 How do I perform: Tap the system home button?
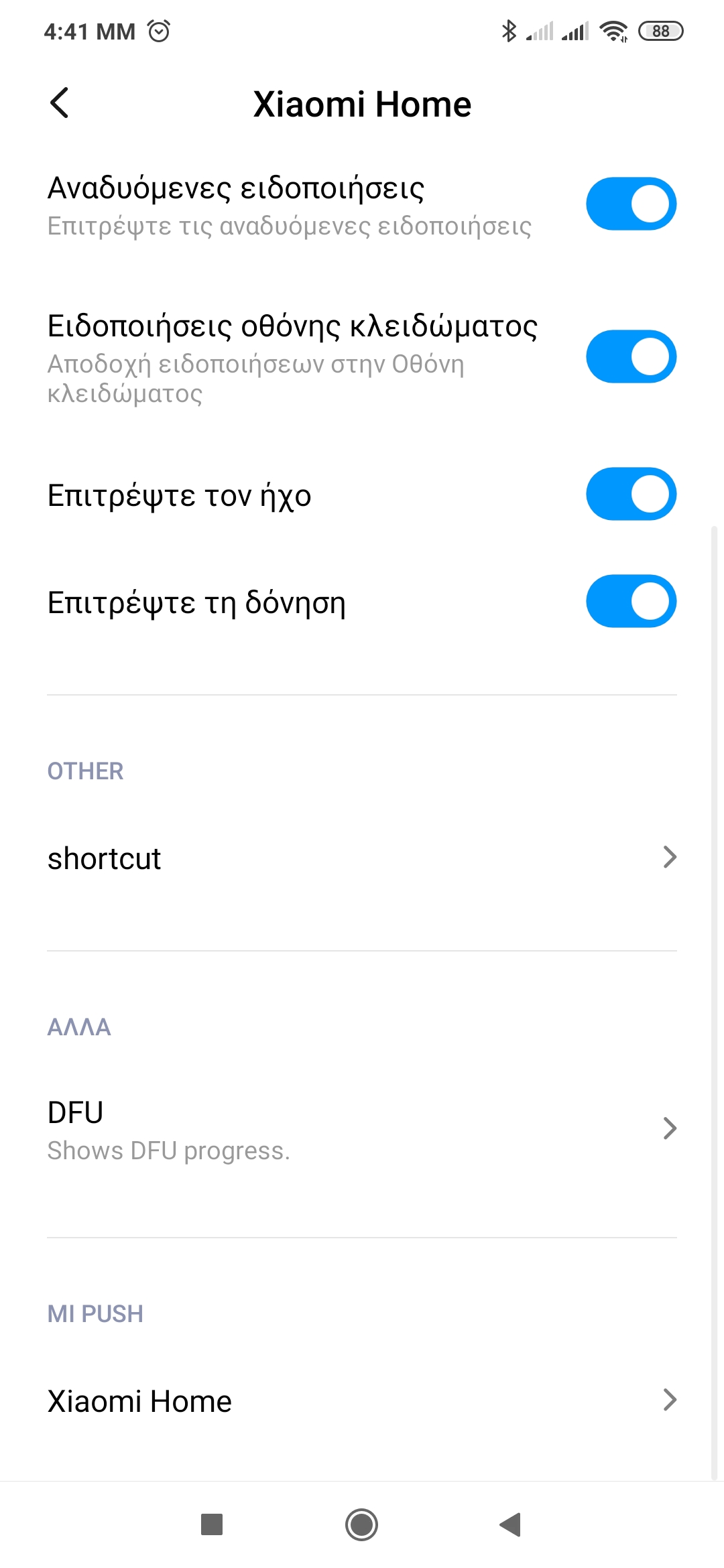coord(362,1525)
